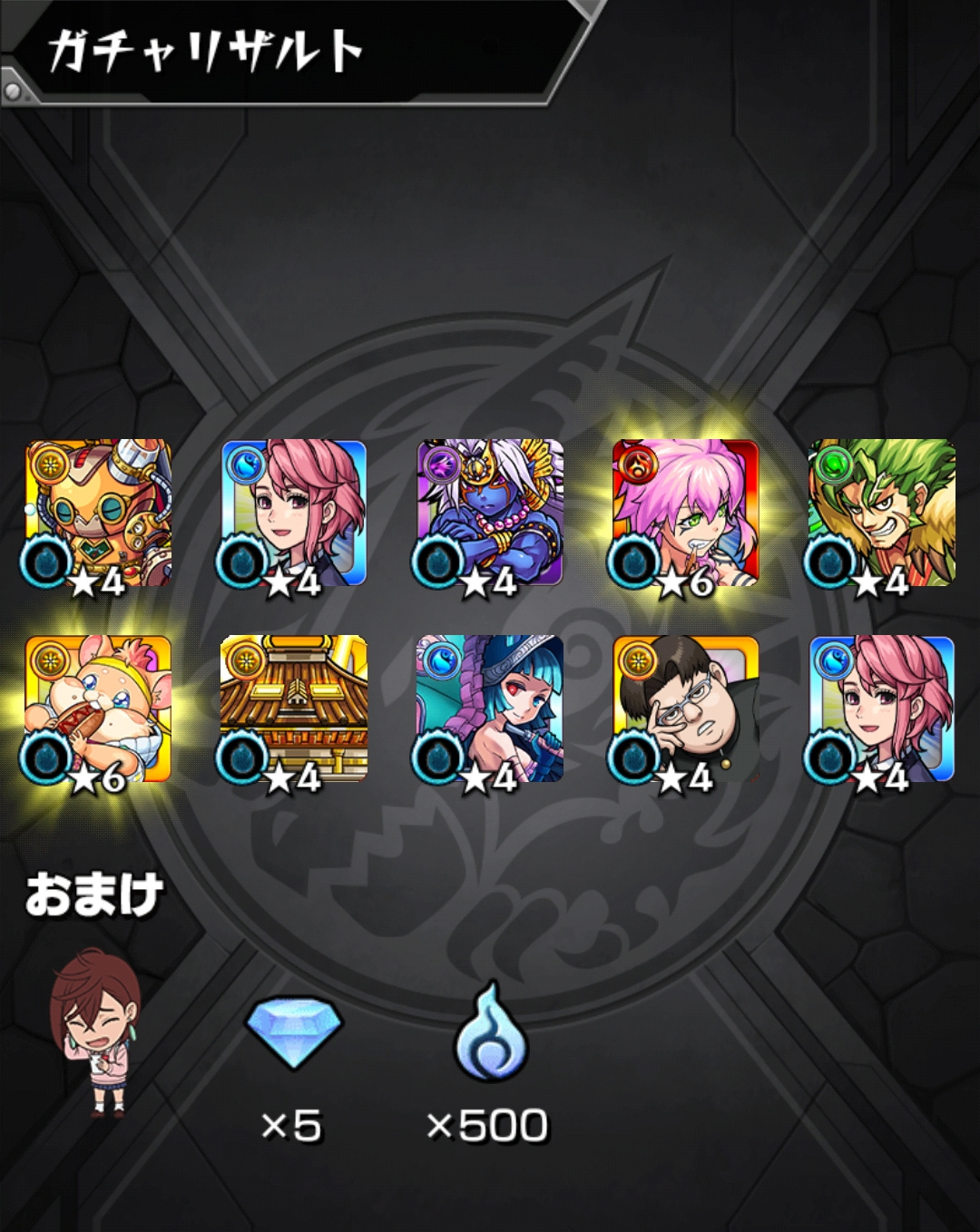Select the blue-skinned demon ★4 card

click(x=490, y=513)
